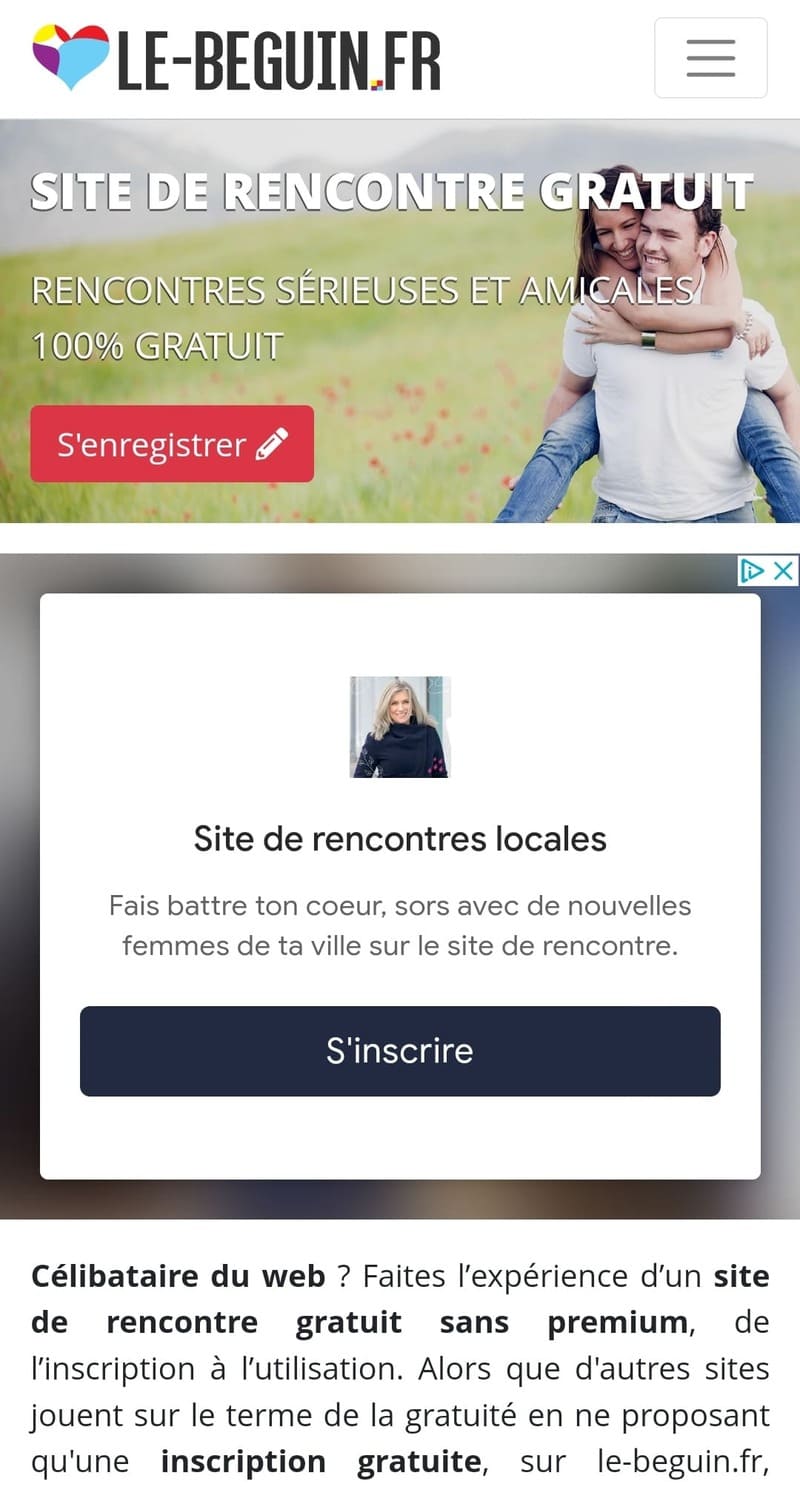Return home via LE-BEGUIN.FR header text
The width and height of the screenshot is (800, 1487).
point(275,57)
